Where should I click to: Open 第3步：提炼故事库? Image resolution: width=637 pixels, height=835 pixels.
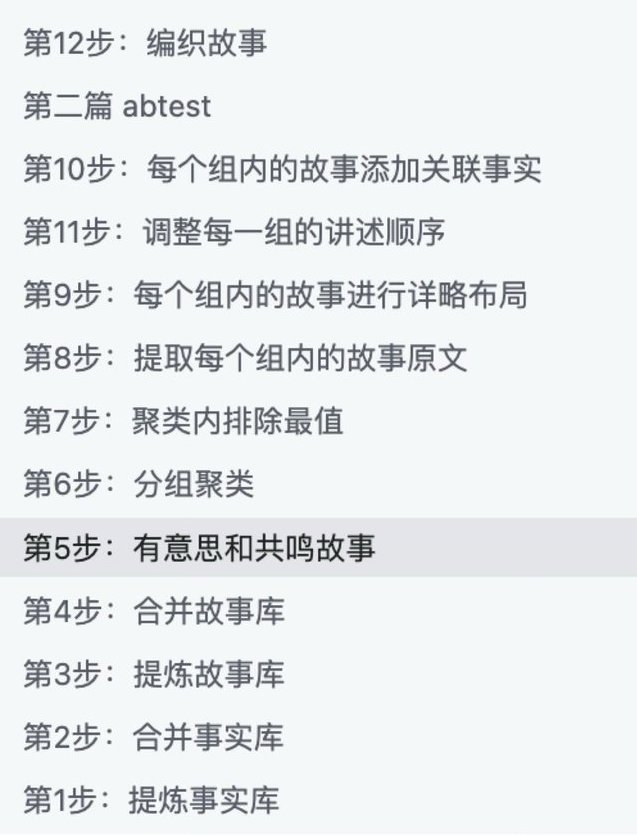(x=154, y=673)
